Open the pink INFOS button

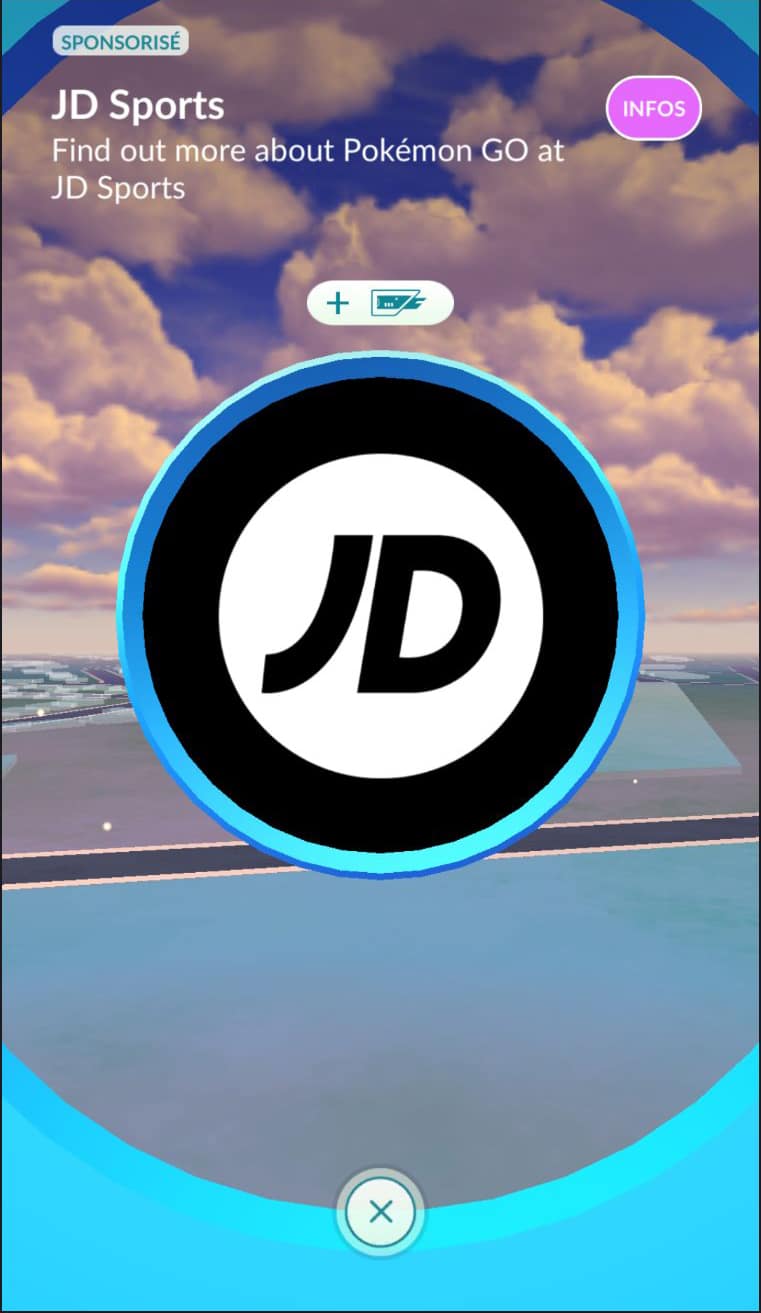pyautogui.click(x=654, y=108)
